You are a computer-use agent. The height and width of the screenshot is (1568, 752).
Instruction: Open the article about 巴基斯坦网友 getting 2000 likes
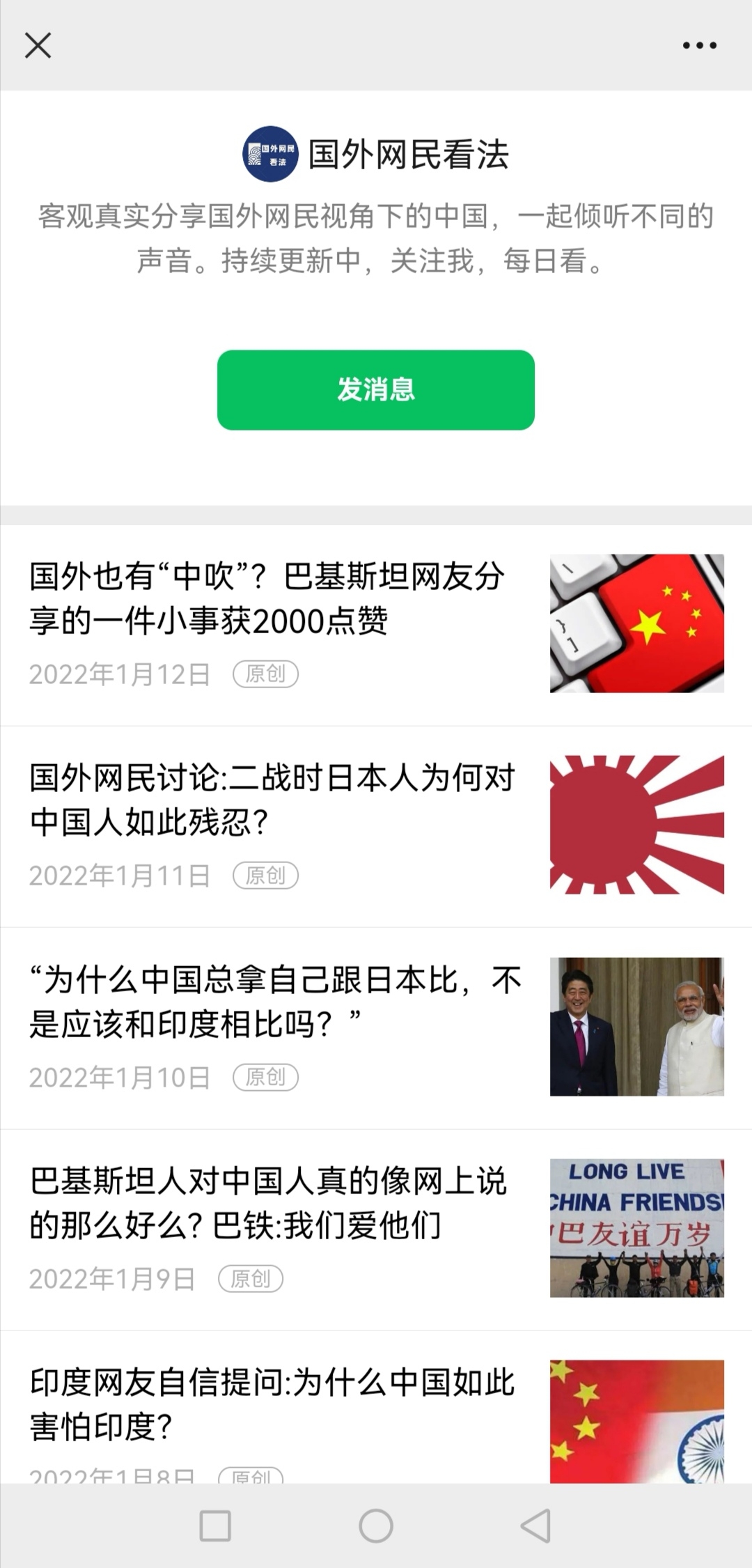point(267,598)
